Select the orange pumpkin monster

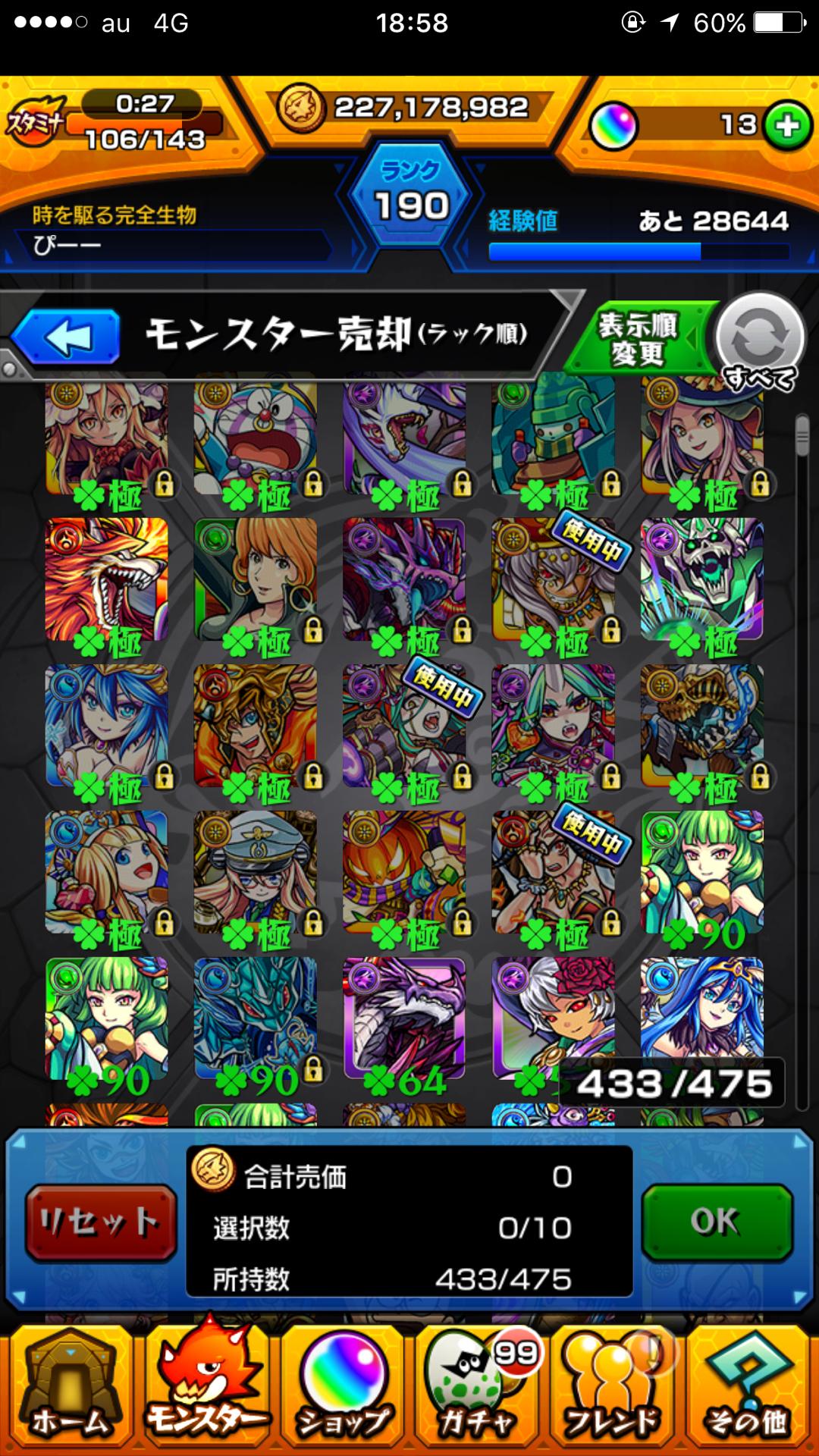click(404, 872)
